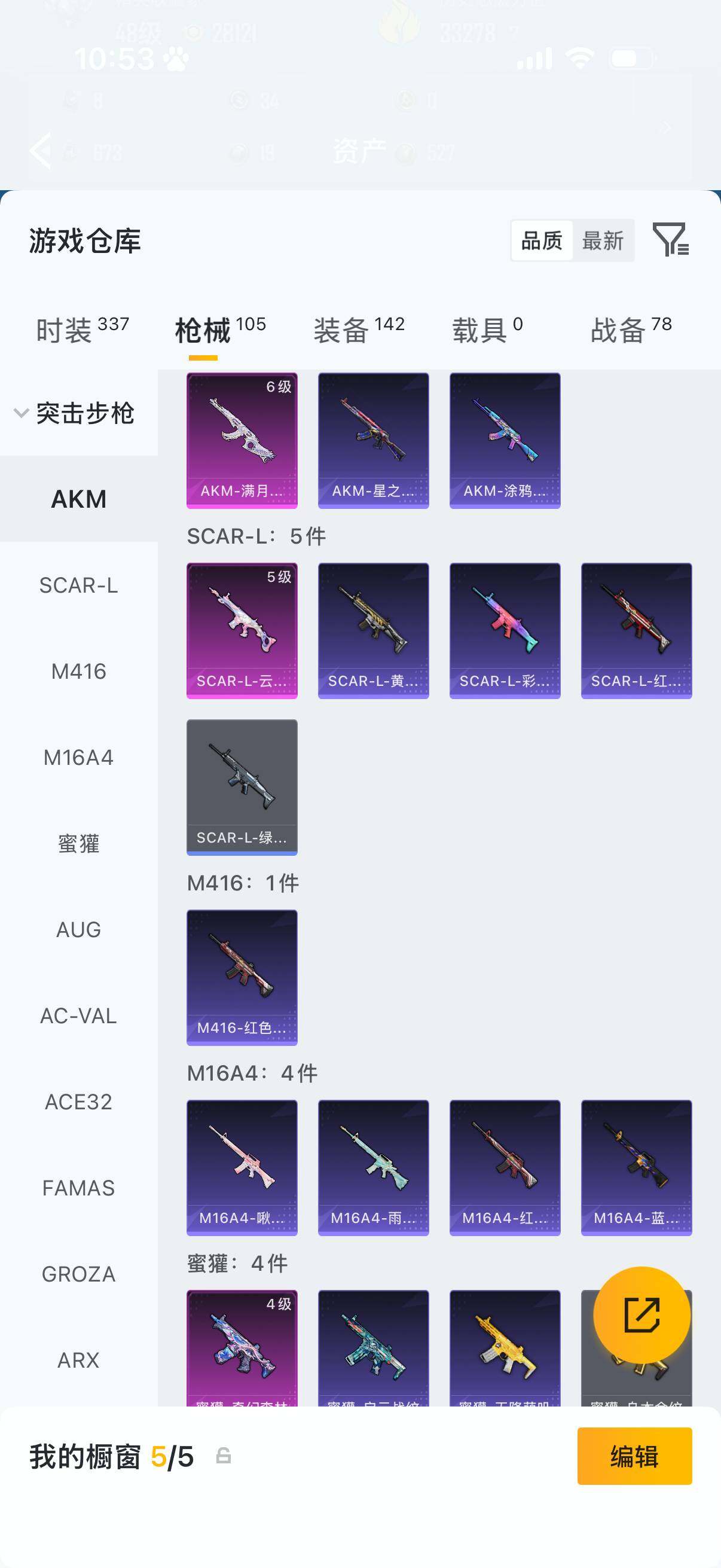Collapse the 突击步枪 category
The image size is (721, 1568).
[x=74, y=413]
